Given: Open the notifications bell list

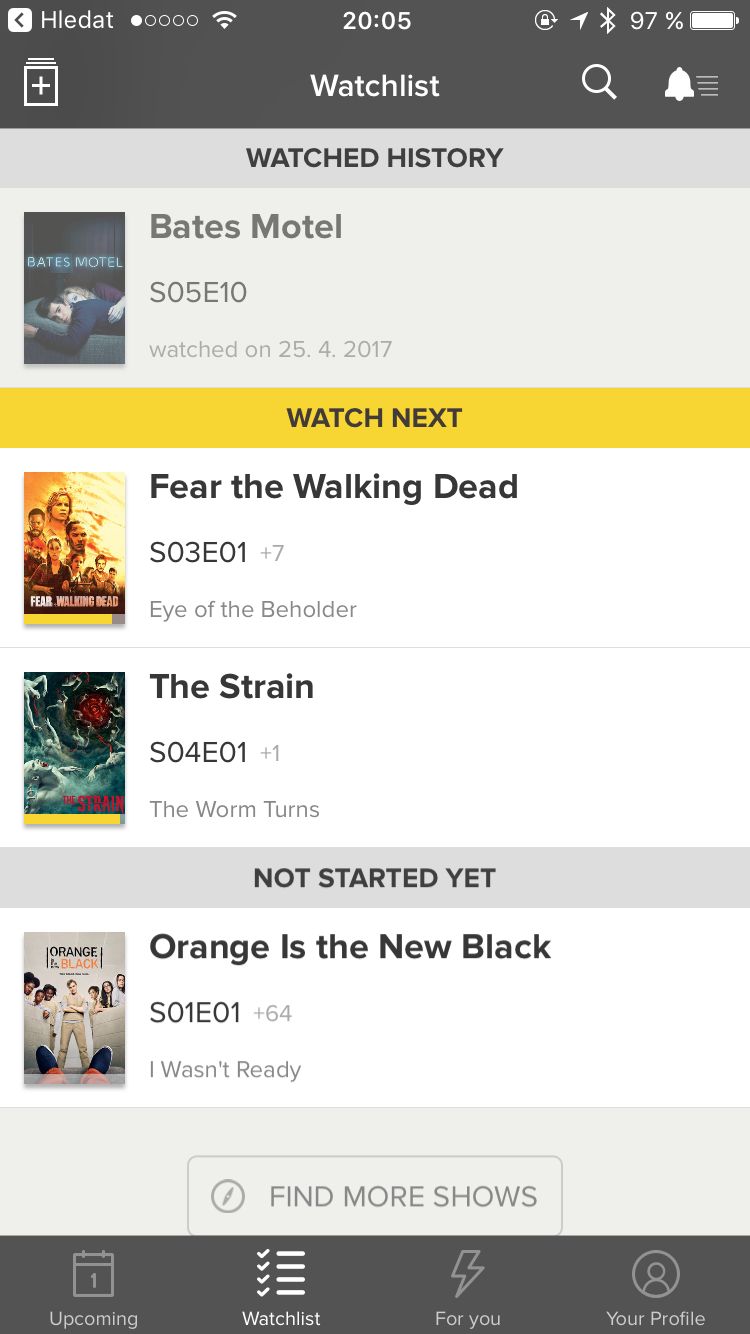Looking at the screenshot, I should (x=690, y=85).
